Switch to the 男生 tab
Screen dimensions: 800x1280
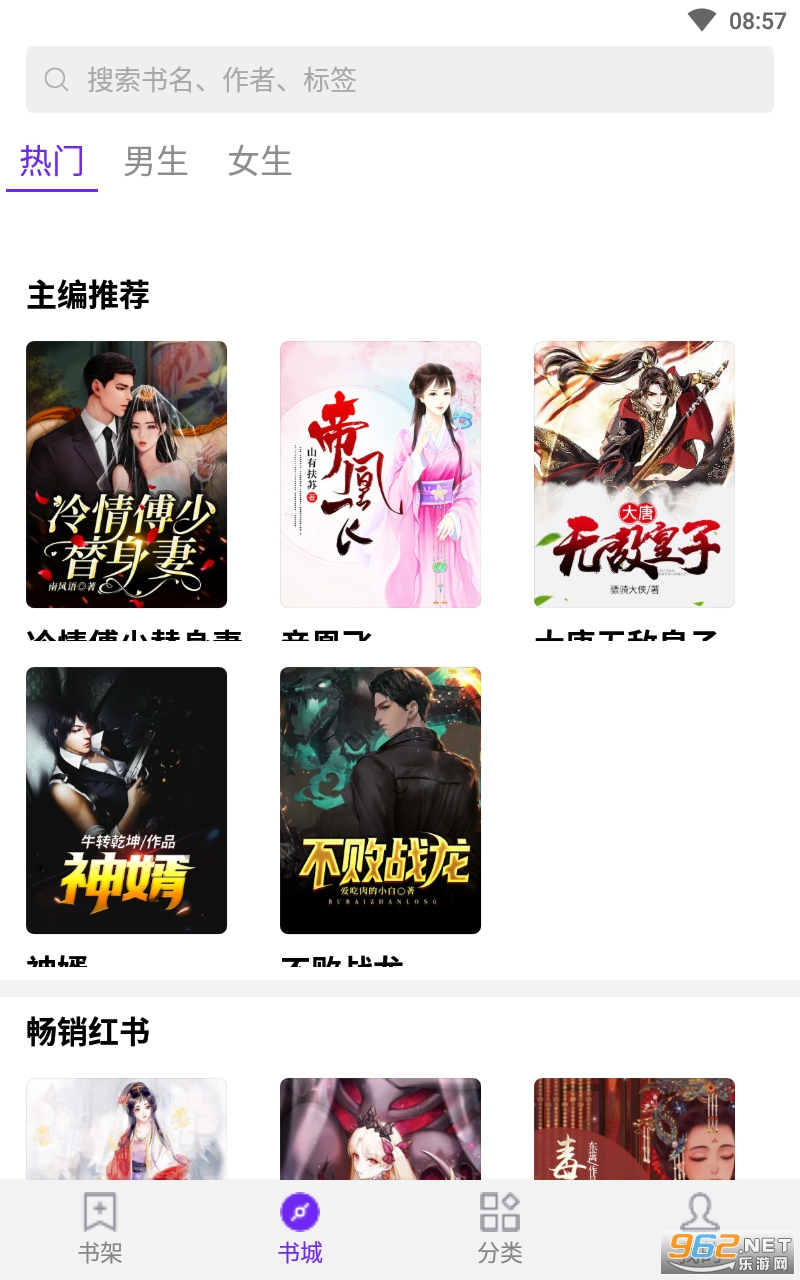pos(156,161)
